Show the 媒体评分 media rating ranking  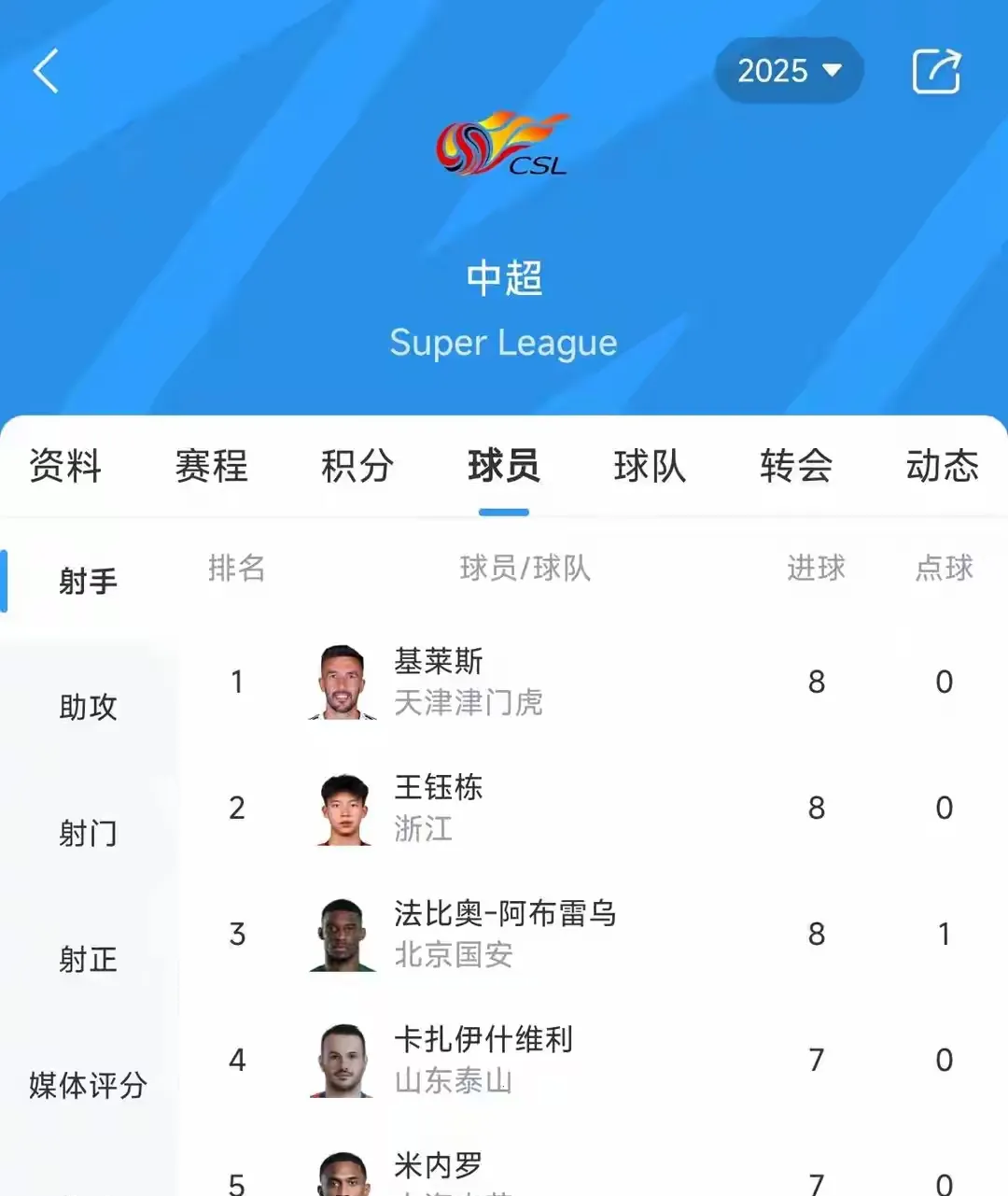tap(89, 1085)
